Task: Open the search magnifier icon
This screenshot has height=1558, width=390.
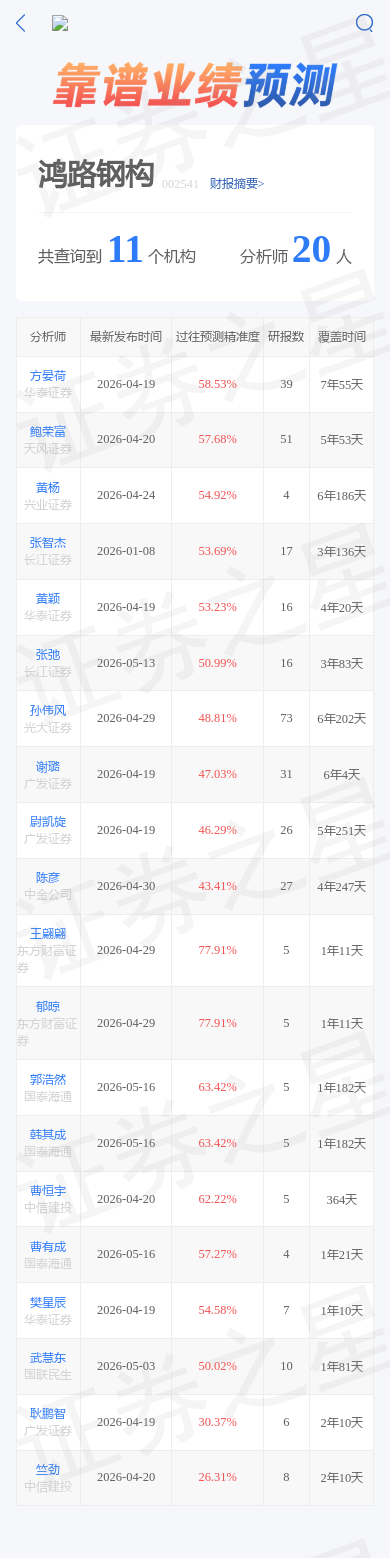Action: click(x=365, y=23)
